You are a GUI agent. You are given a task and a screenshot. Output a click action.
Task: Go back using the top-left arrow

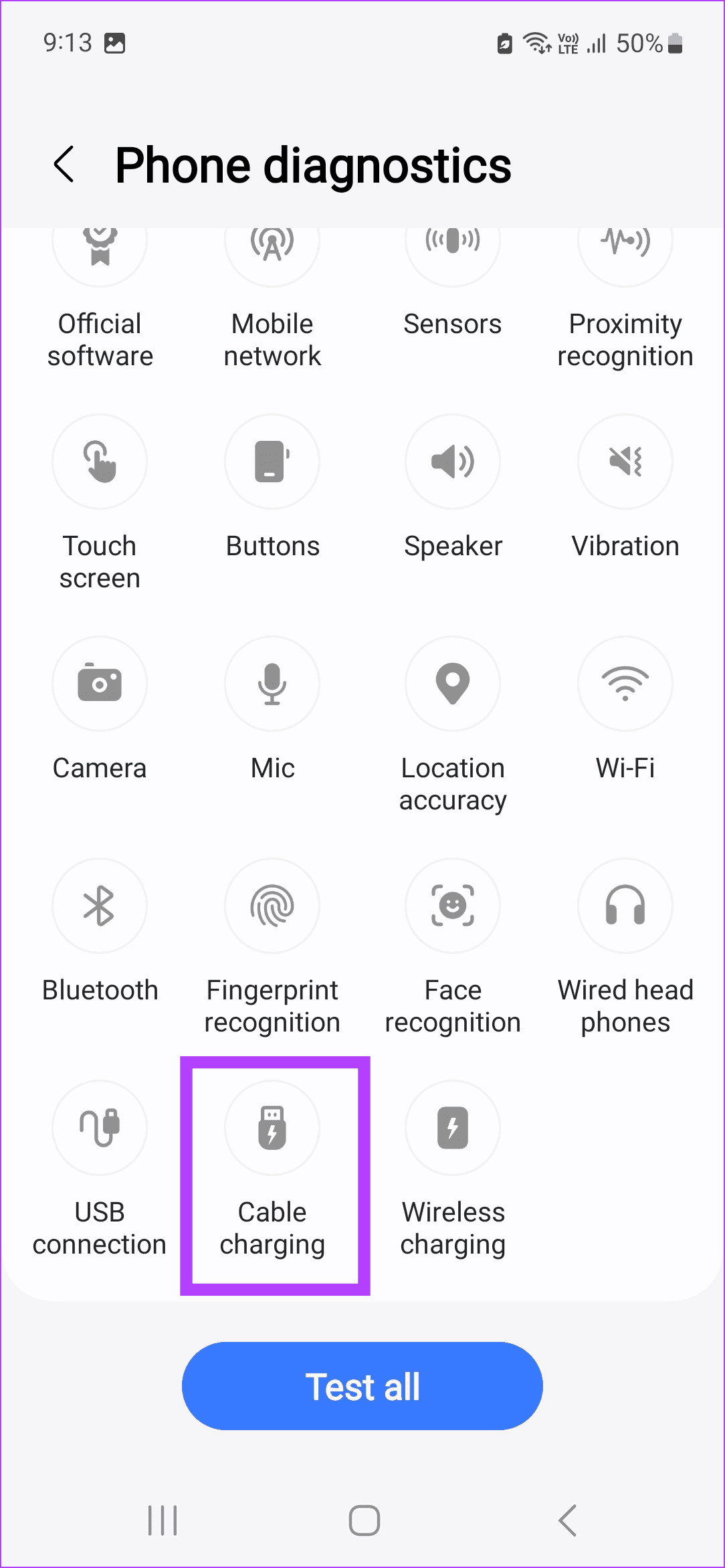coord(65,165)
